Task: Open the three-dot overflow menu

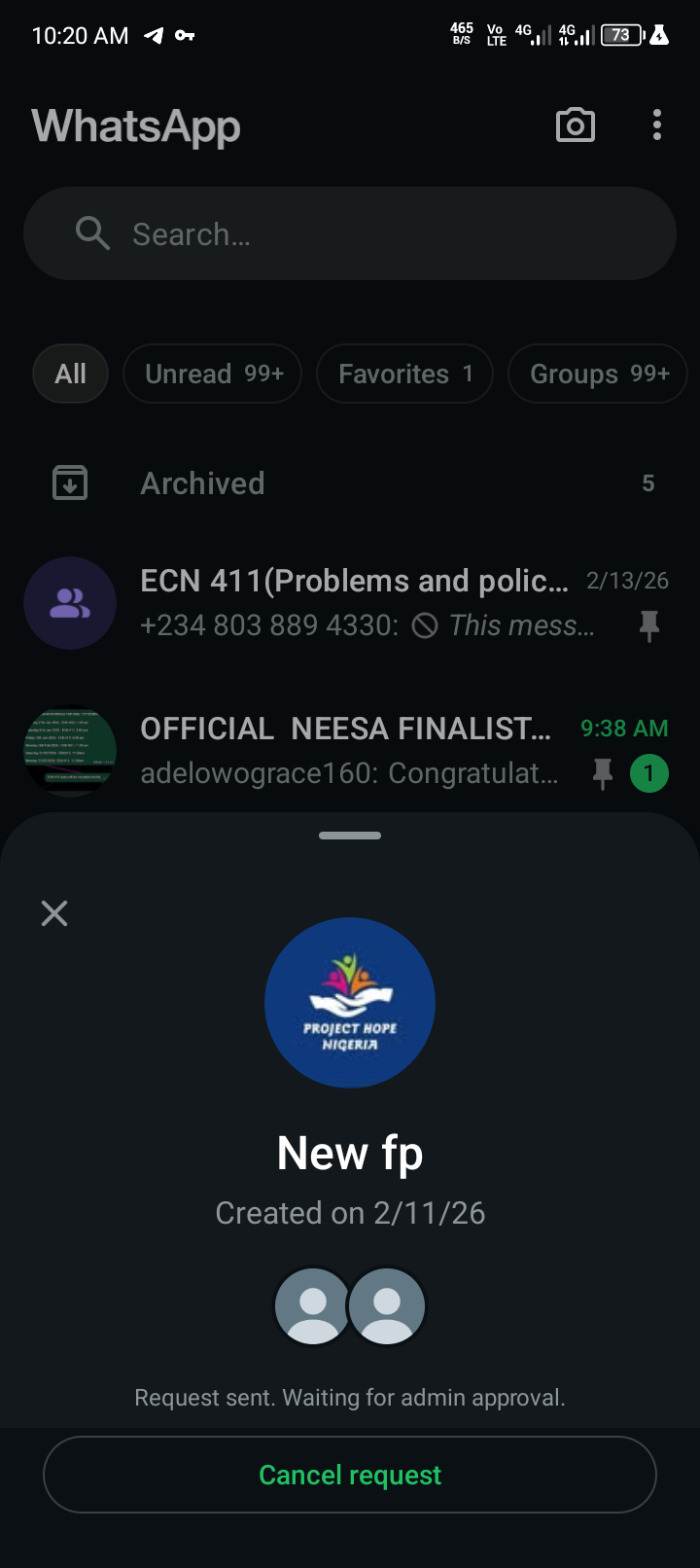Action: pos(657,125)
